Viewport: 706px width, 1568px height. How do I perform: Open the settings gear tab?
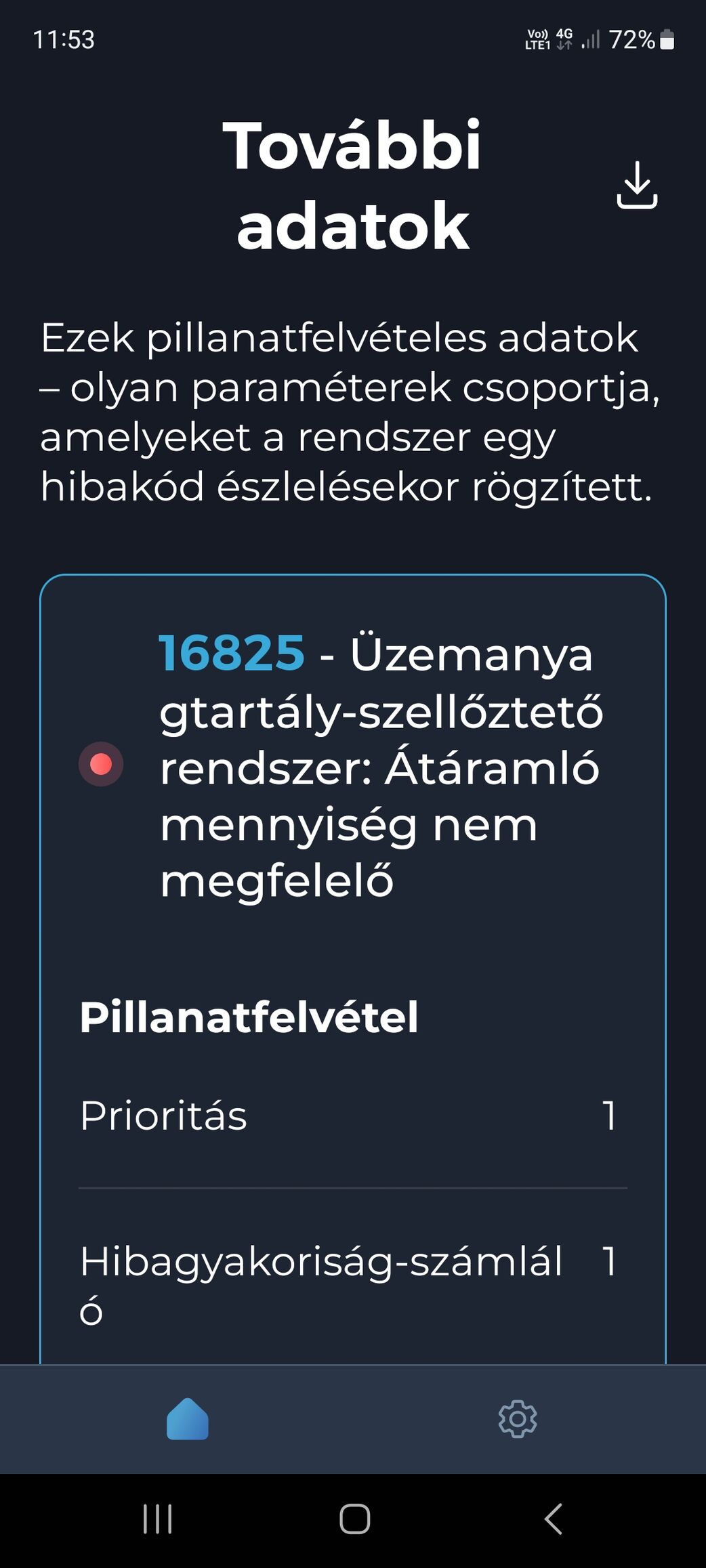[518, 1418]
